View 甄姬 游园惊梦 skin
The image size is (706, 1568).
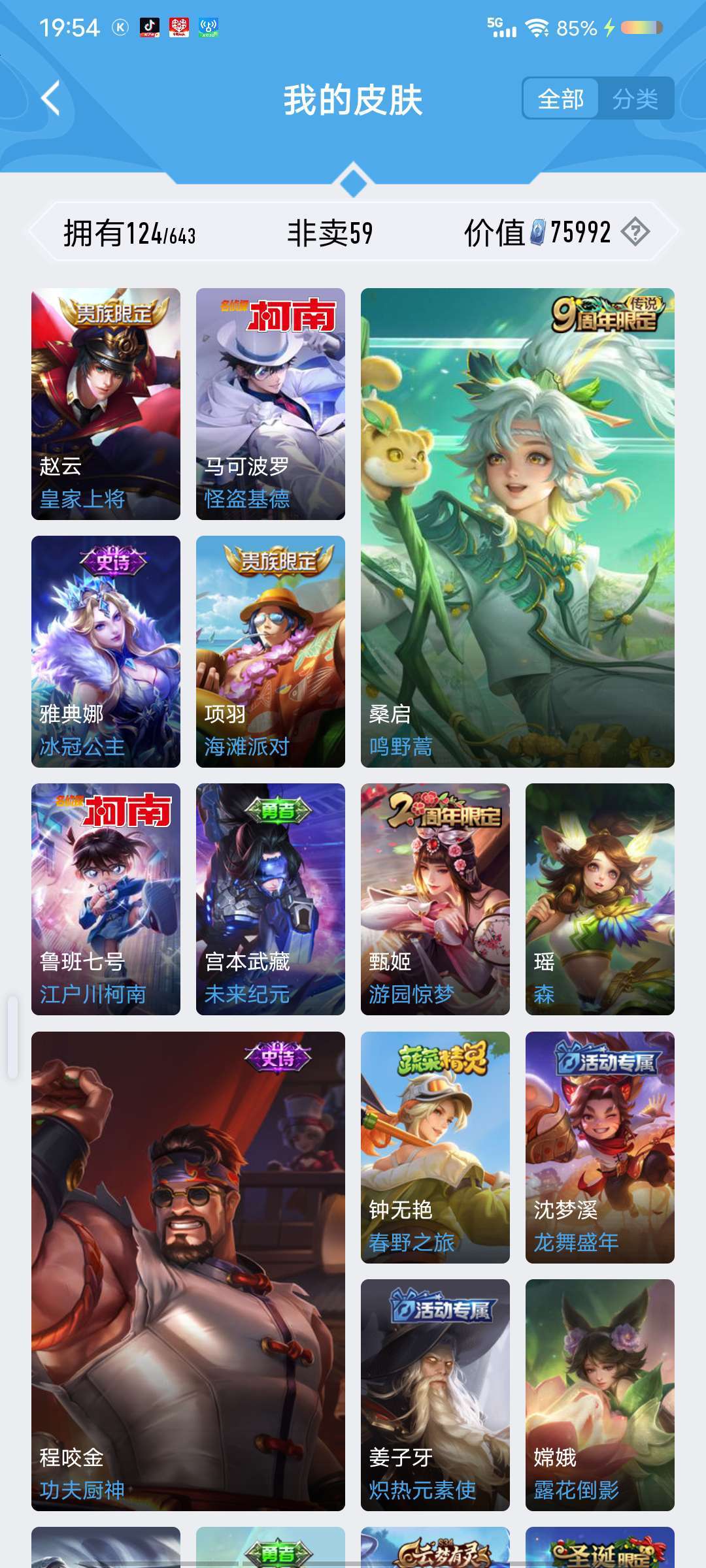[435, 899]
